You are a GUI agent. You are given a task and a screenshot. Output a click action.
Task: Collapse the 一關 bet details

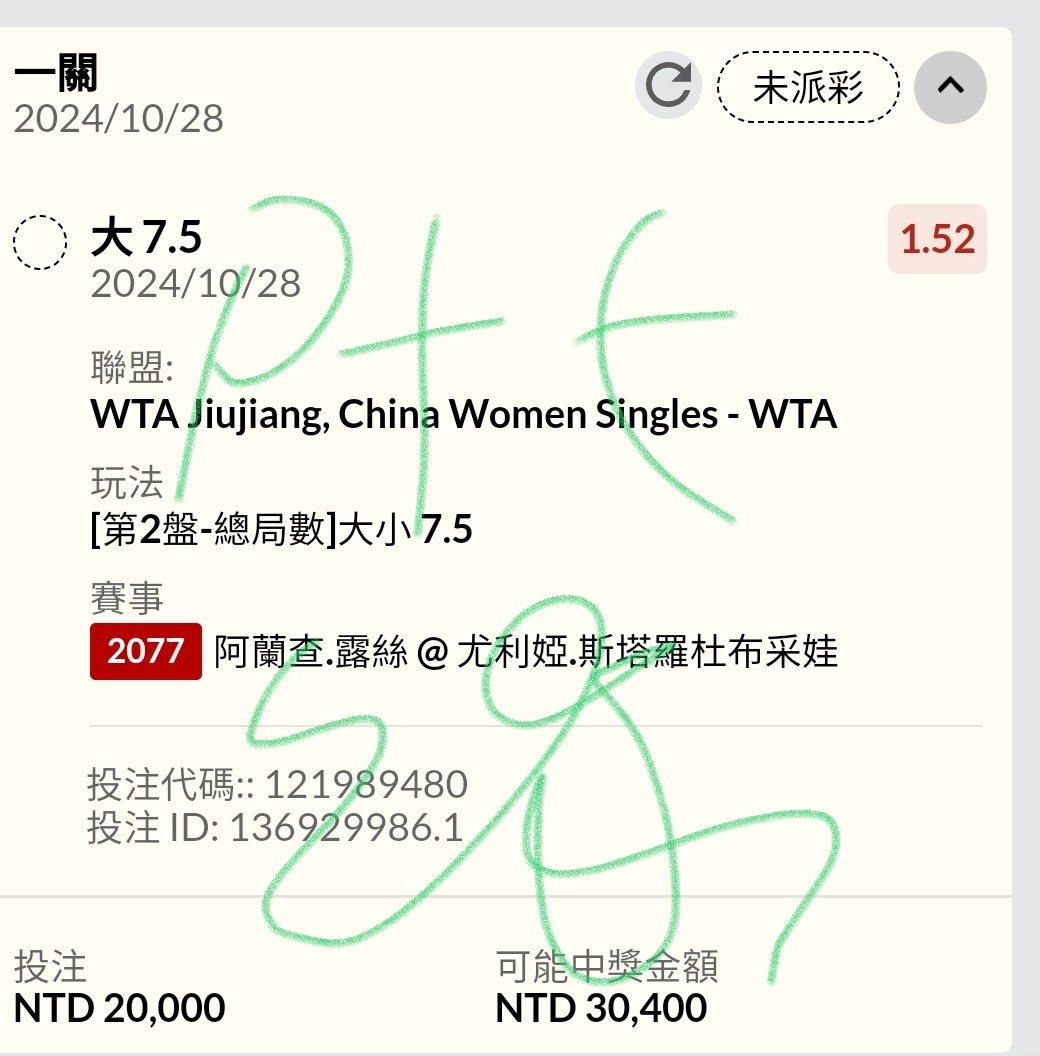click(950, 87)
